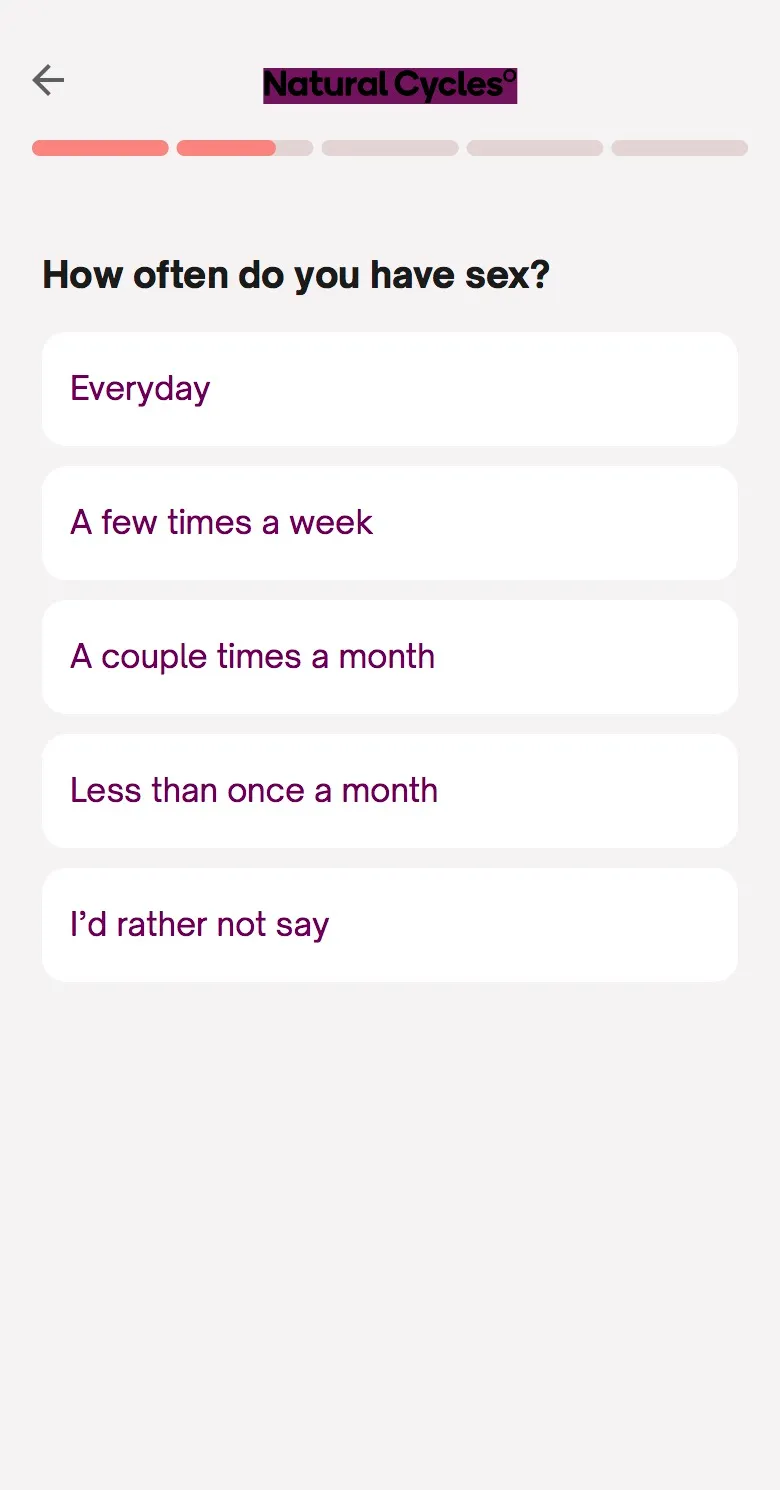The width and height of the screenshot is (780, 1490).
Task: Choose A few times a week
Action: point(390,523)
